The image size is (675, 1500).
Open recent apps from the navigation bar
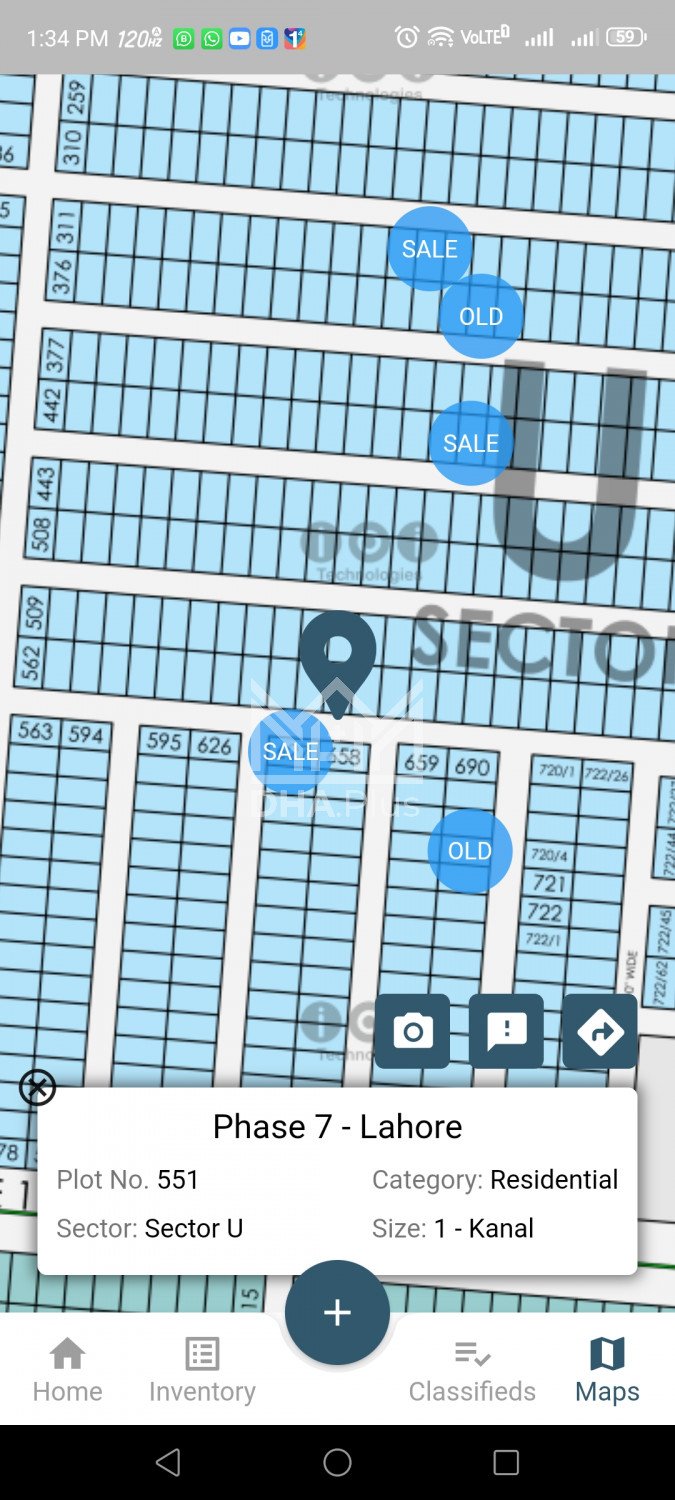pyautogui.click(x=506, y=1463)
